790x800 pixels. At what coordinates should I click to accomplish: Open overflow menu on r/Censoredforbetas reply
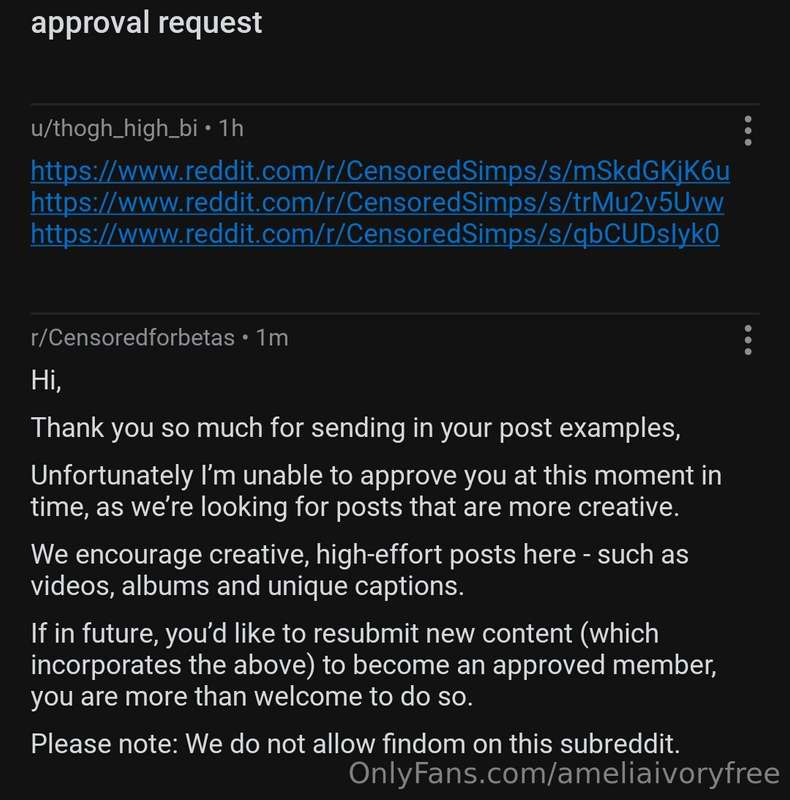click(748, 340)
